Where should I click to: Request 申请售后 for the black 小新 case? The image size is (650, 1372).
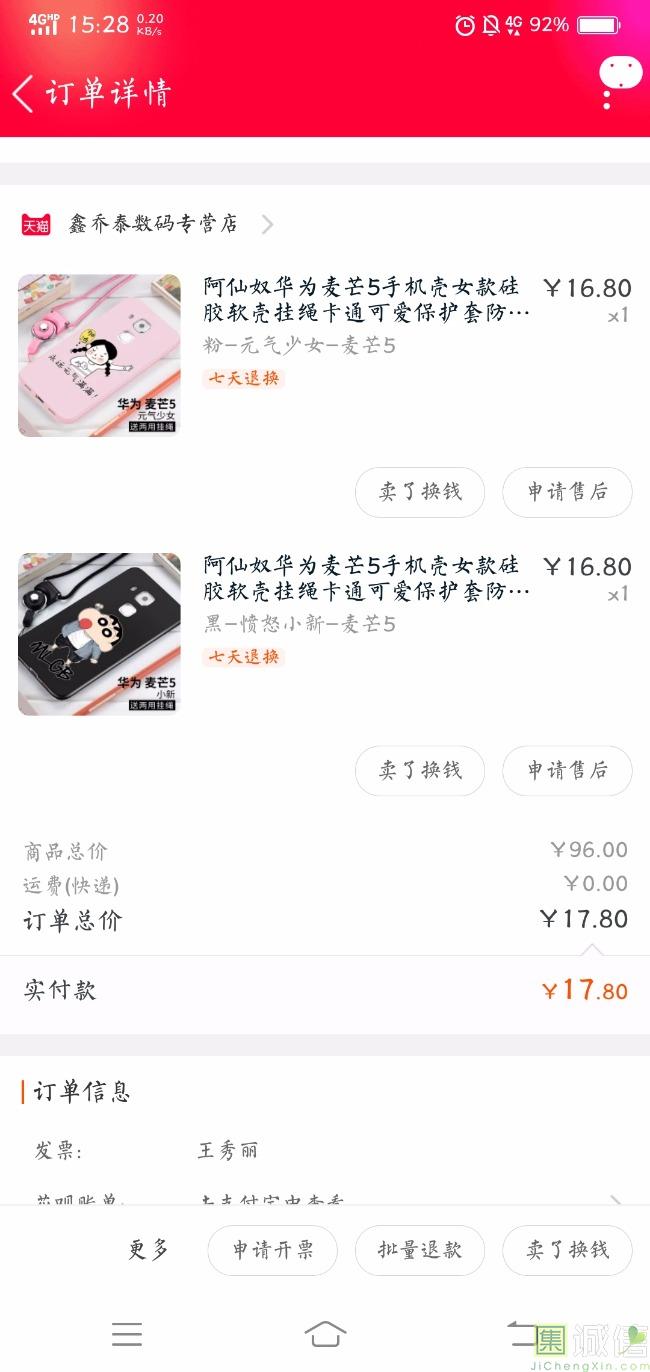pos(567,770)
